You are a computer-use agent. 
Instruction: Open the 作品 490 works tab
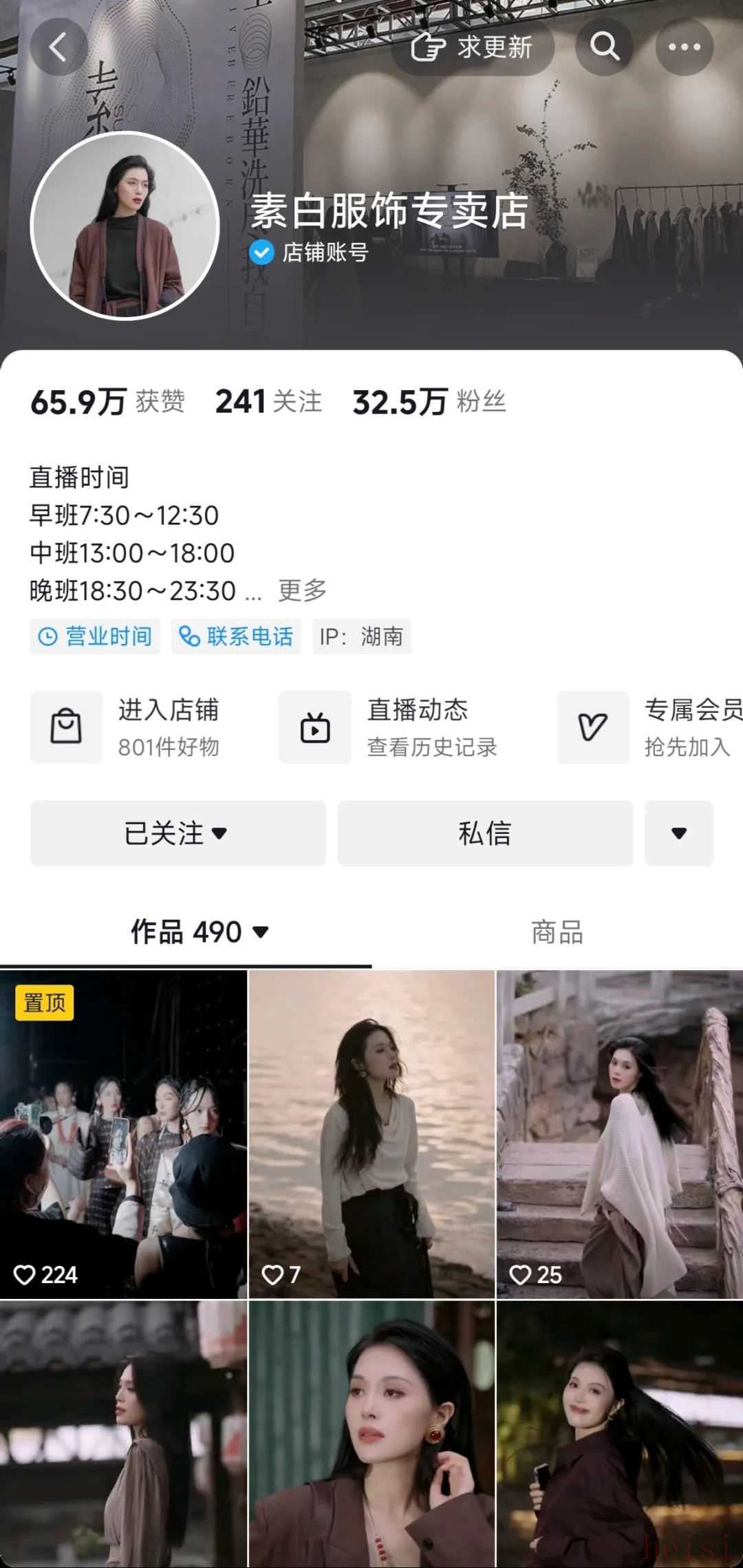(x=198, y=932)
